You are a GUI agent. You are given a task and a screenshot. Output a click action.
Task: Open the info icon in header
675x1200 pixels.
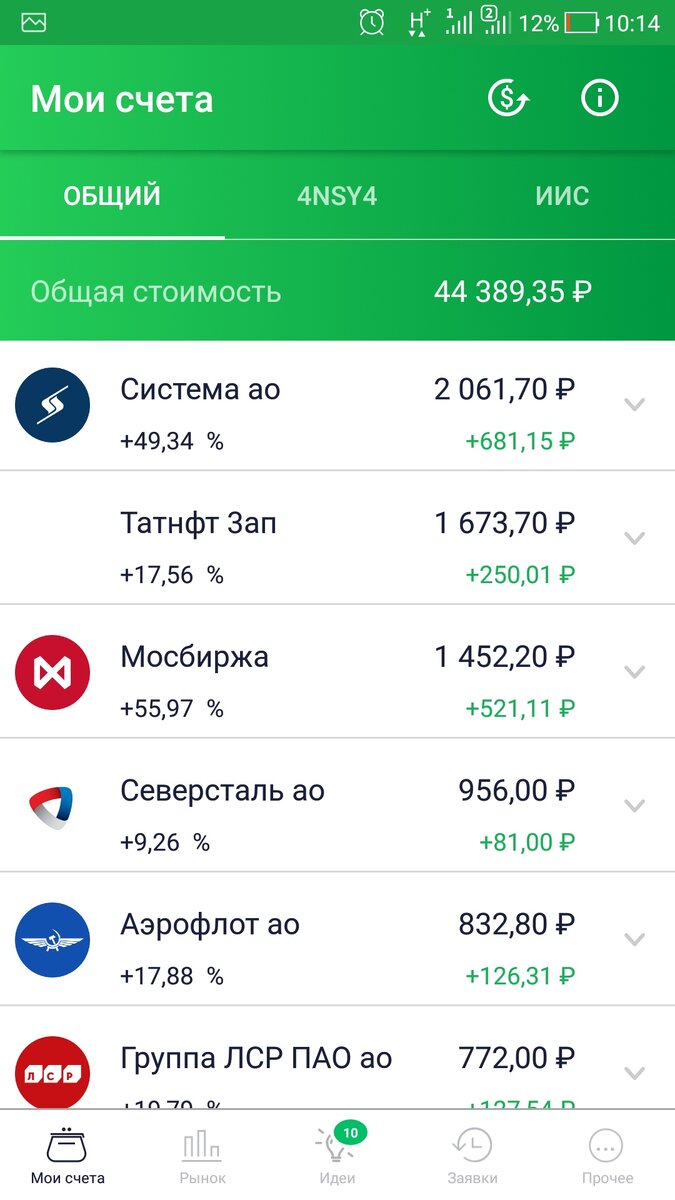(600, 99)
